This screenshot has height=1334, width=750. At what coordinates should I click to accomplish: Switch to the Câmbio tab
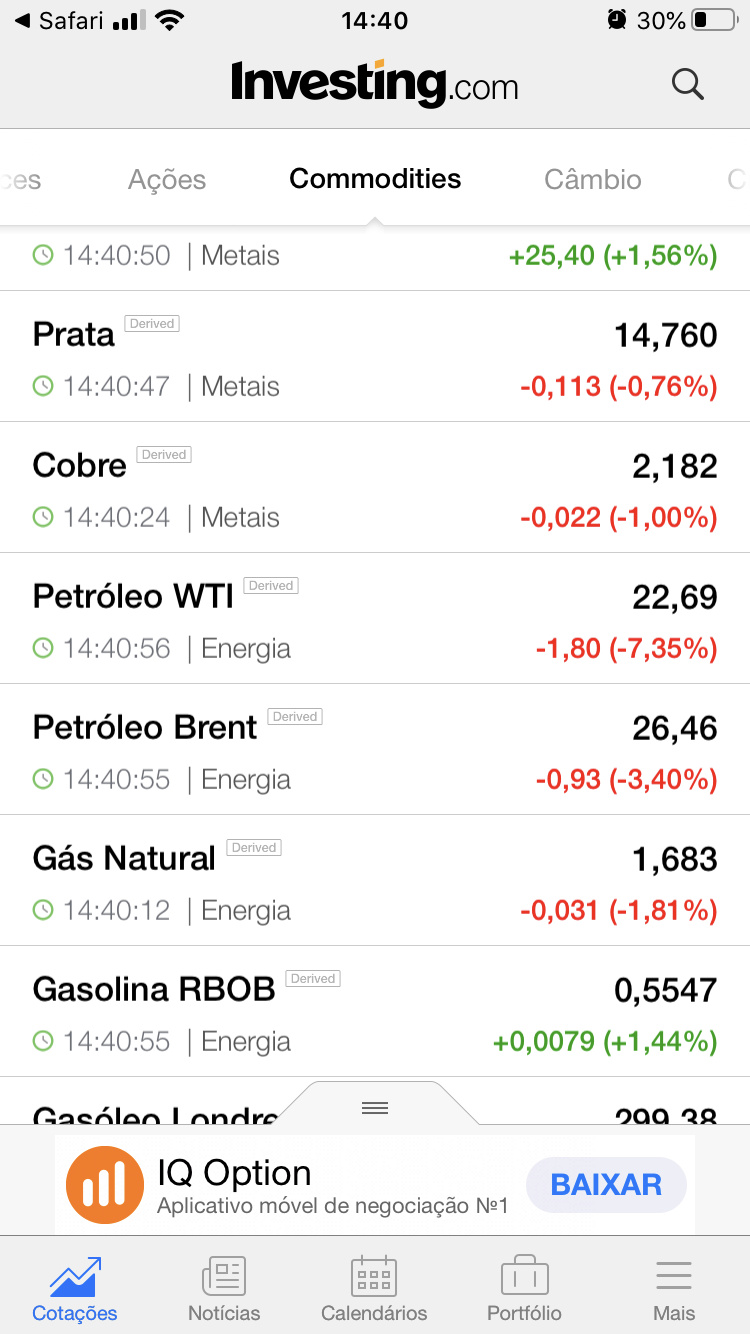(x=592, y=180)
